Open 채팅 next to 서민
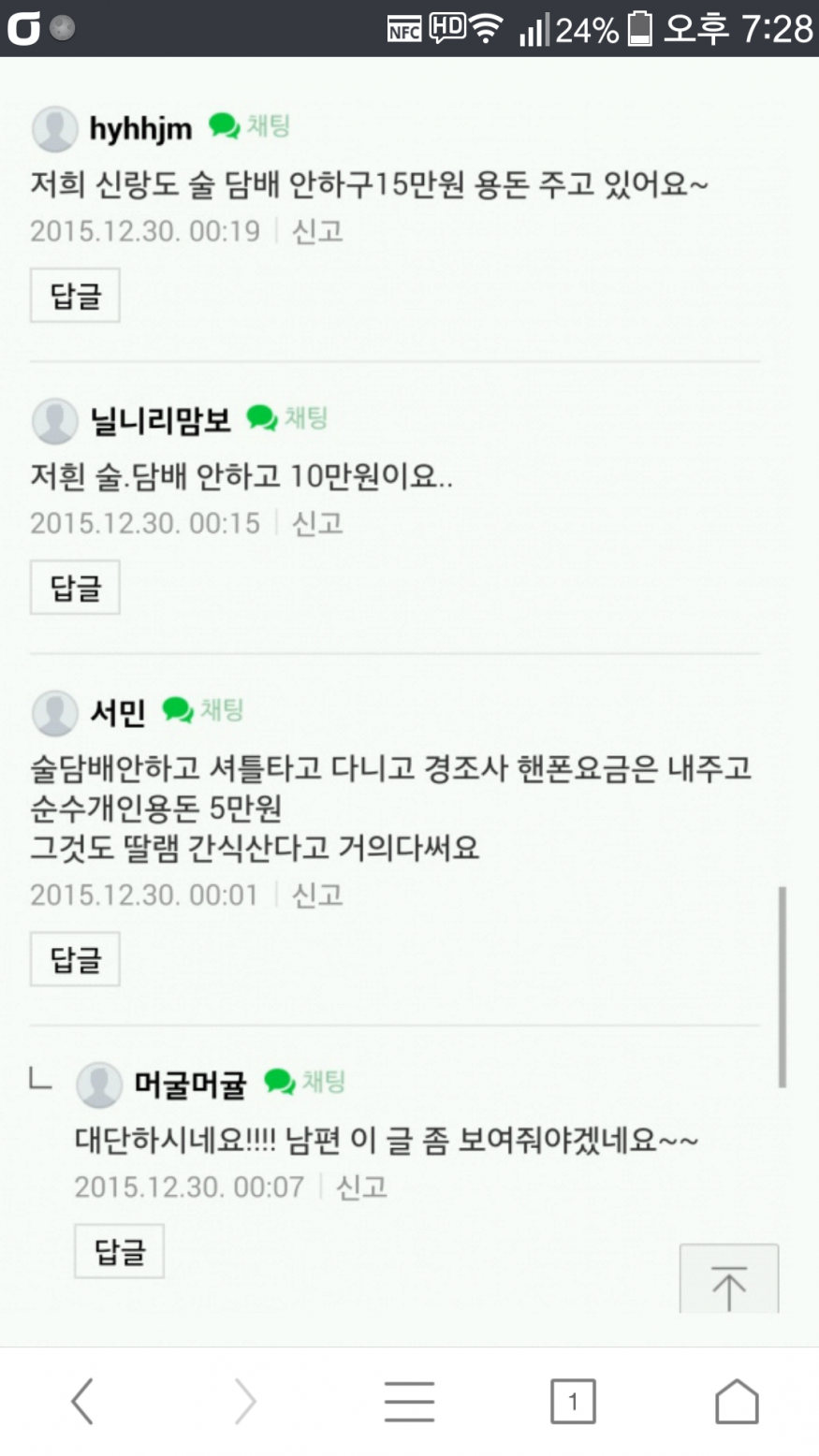Image resolution: width=819 pixels, height=1456 pixels. tap(204, 710)
